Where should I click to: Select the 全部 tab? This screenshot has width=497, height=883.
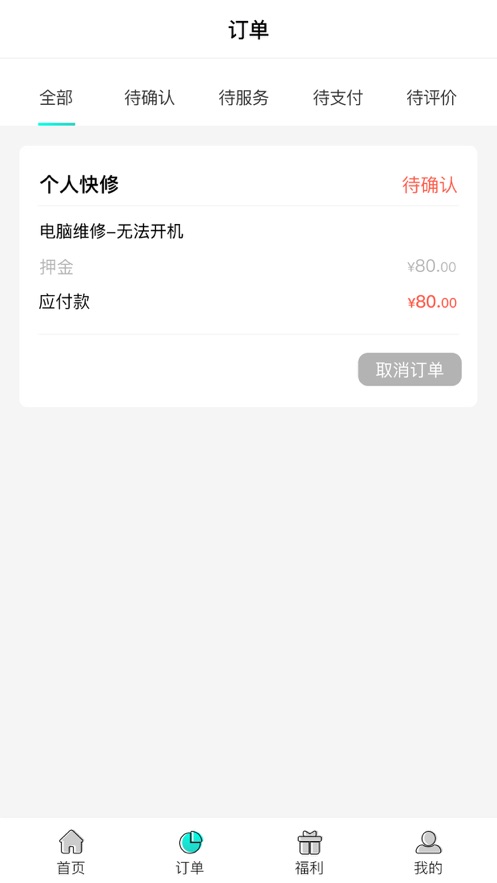coord(56,98)
